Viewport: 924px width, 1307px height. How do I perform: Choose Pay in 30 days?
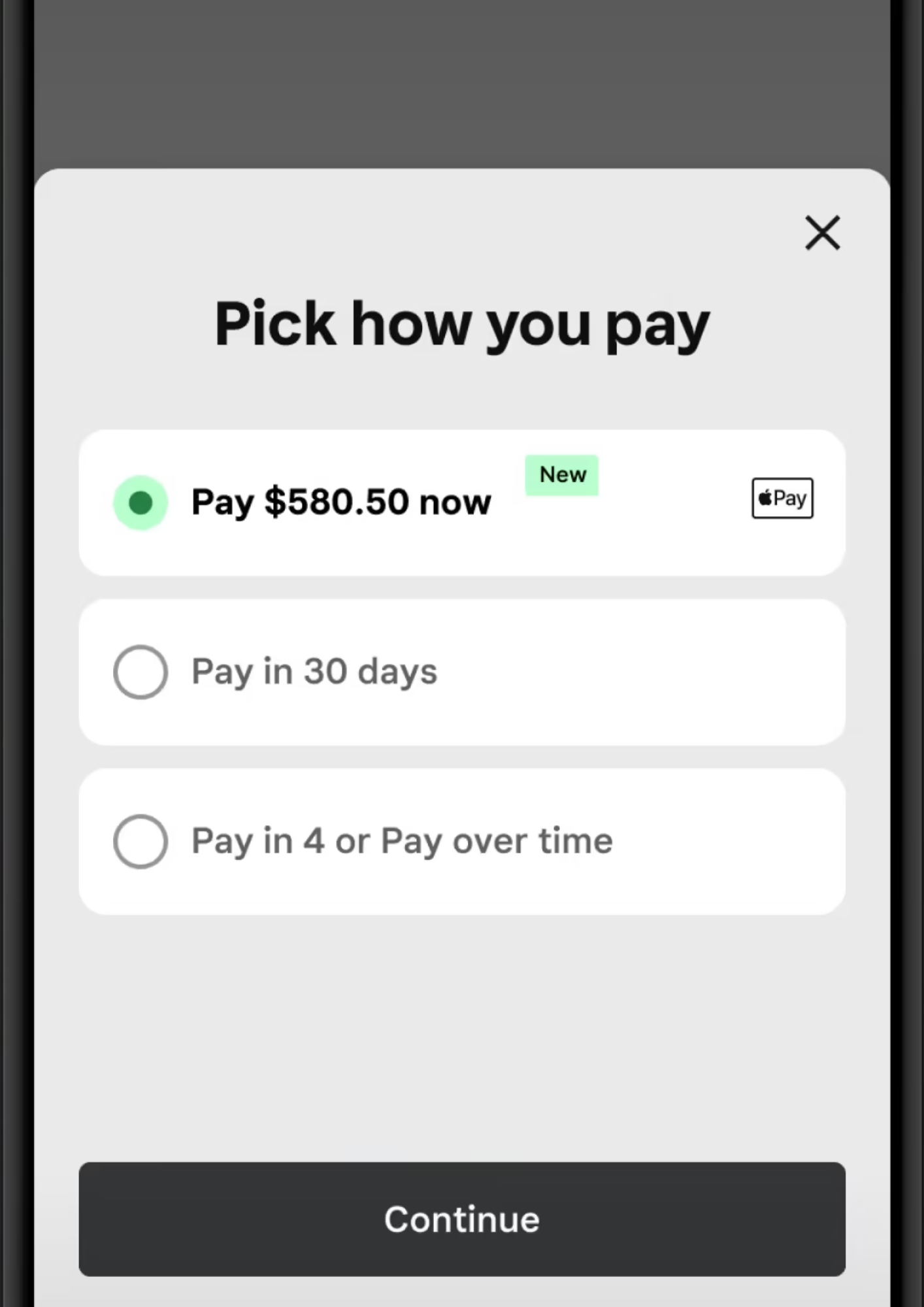click(x=140, y=672)
